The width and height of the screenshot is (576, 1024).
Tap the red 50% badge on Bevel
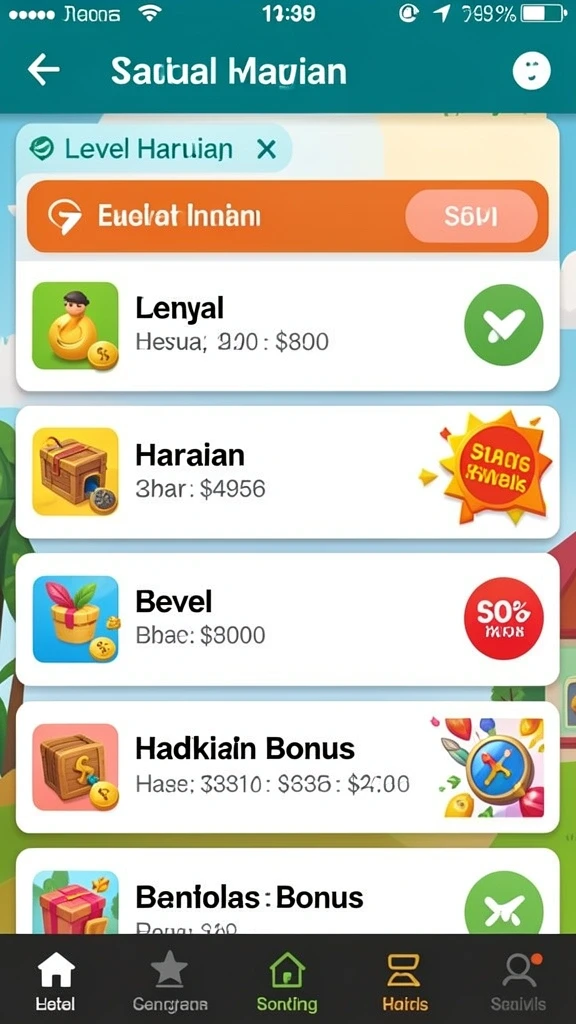coord(504,617)
